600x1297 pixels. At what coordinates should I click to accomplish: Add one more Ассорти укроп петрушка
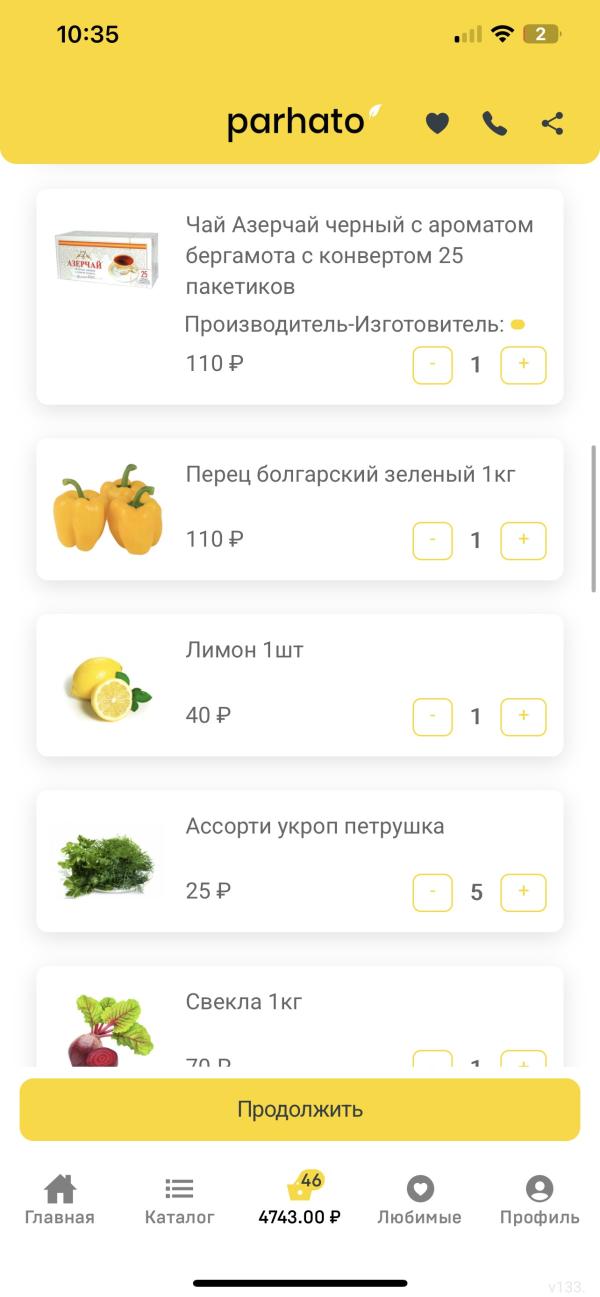coord(523,892)
